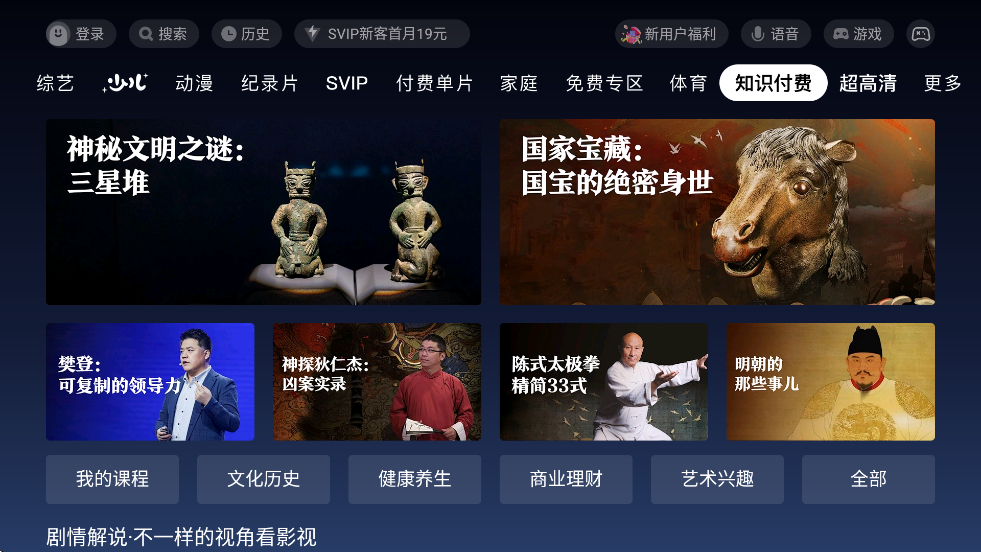Select the 健康养生 category
The width and height of the screenshot is (981, 552).
[414, 479]
